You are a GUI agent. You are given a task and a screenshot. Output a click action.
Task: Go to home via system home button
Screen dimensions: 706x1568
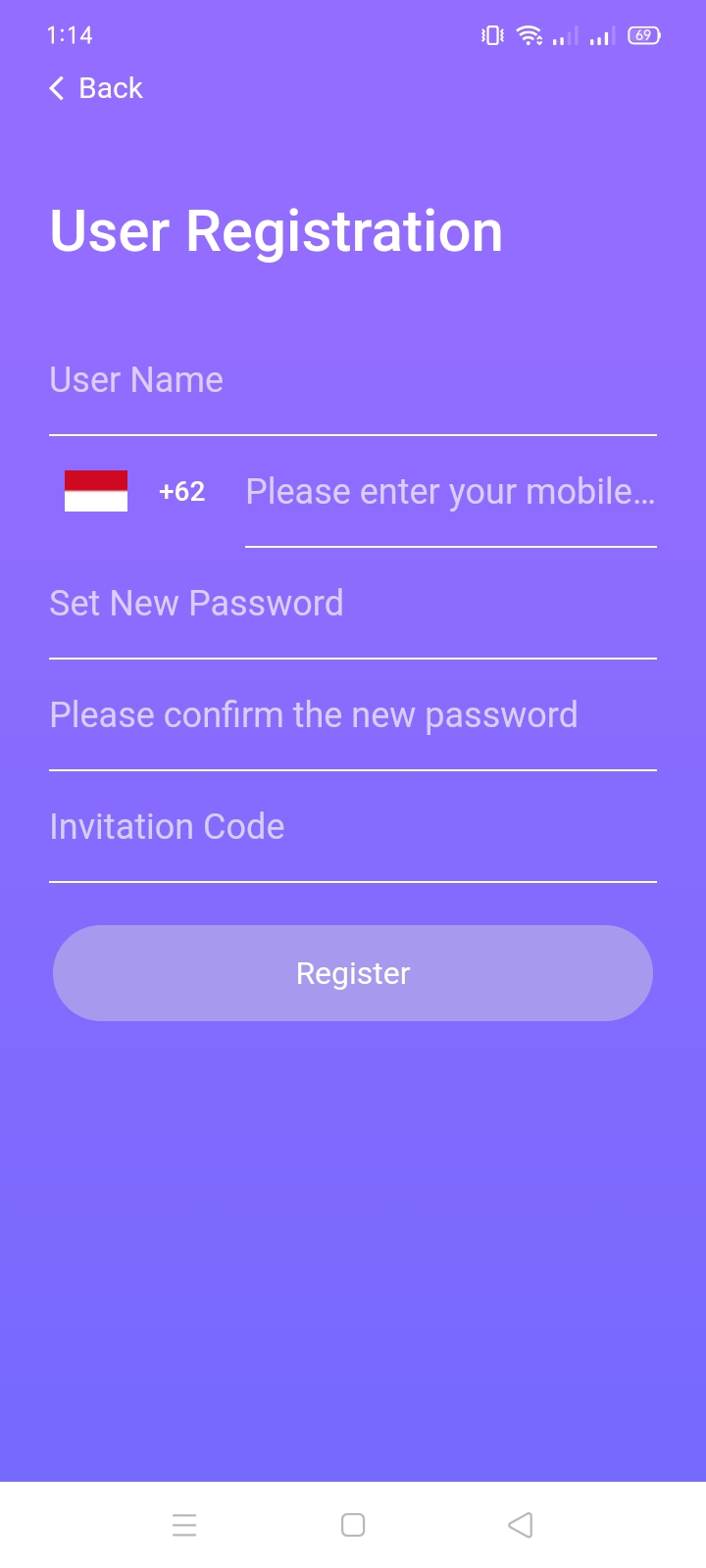[353, 1525]
